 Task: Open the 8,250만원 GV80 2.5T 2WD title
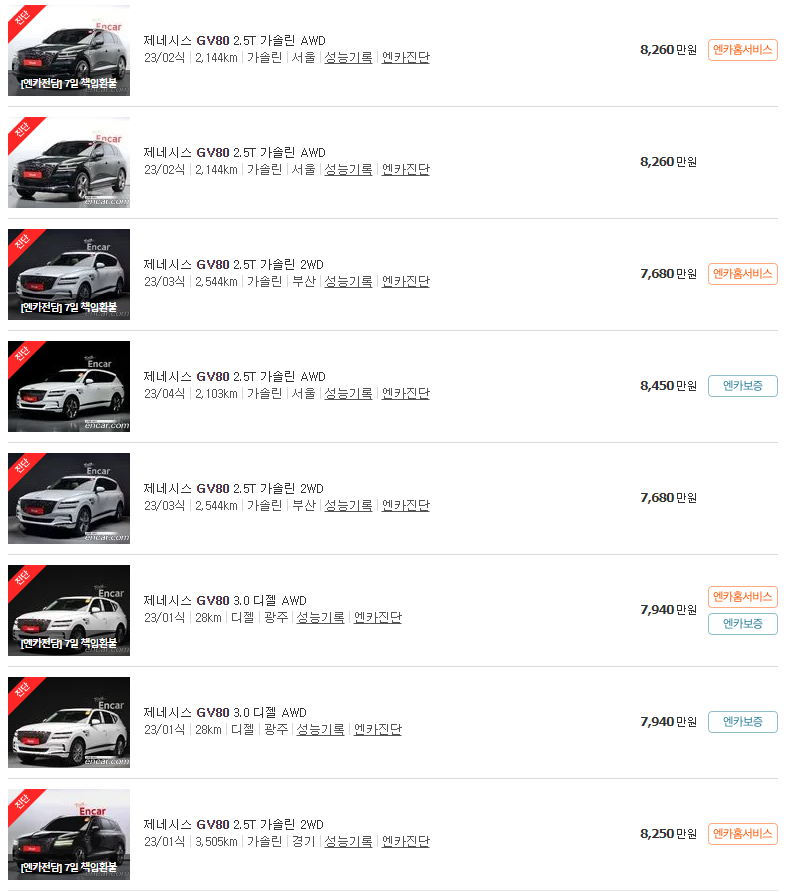[x=233, y=824]
